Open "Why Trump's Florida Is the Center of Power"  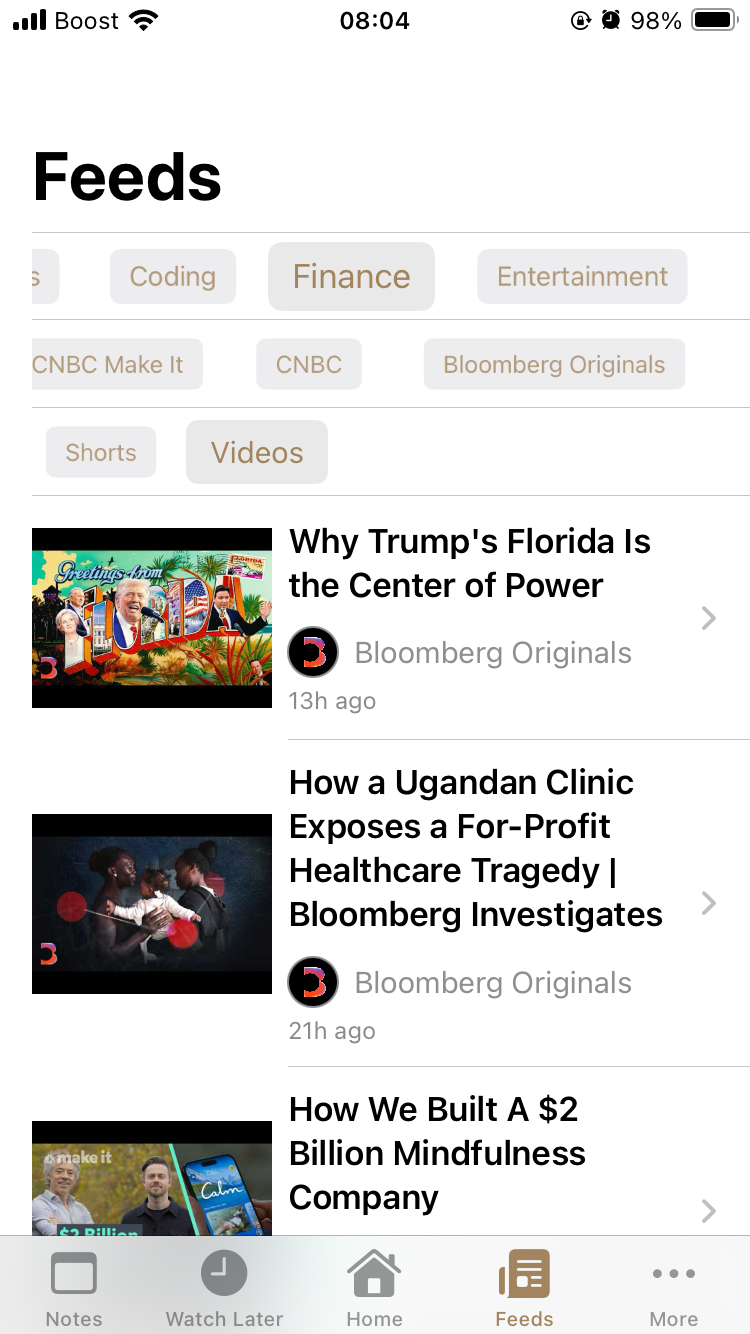(470, 564)
